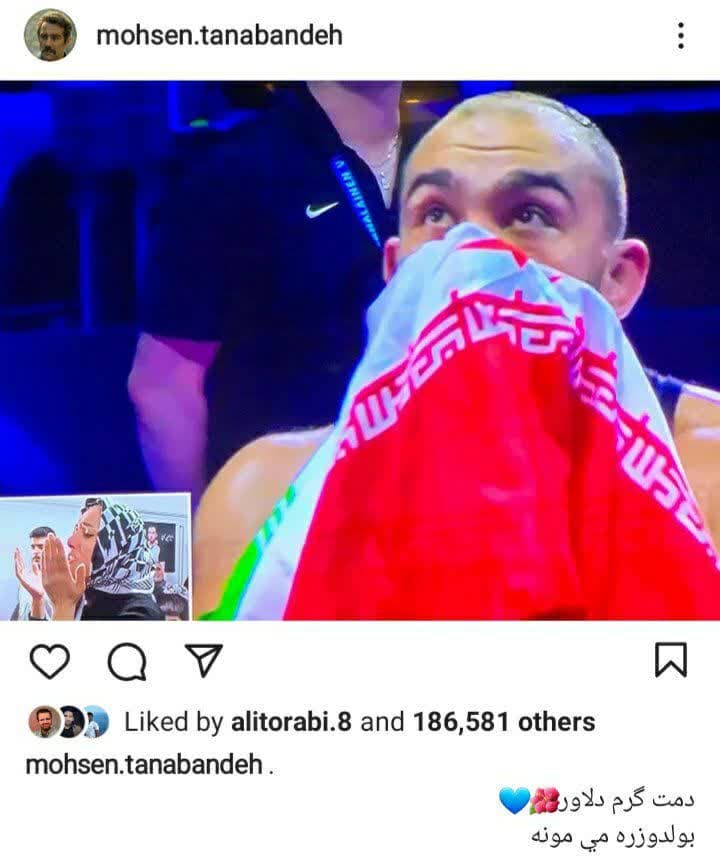Open the post's three-dot overflow menu
720x861 pixels.
click(680, 36)
